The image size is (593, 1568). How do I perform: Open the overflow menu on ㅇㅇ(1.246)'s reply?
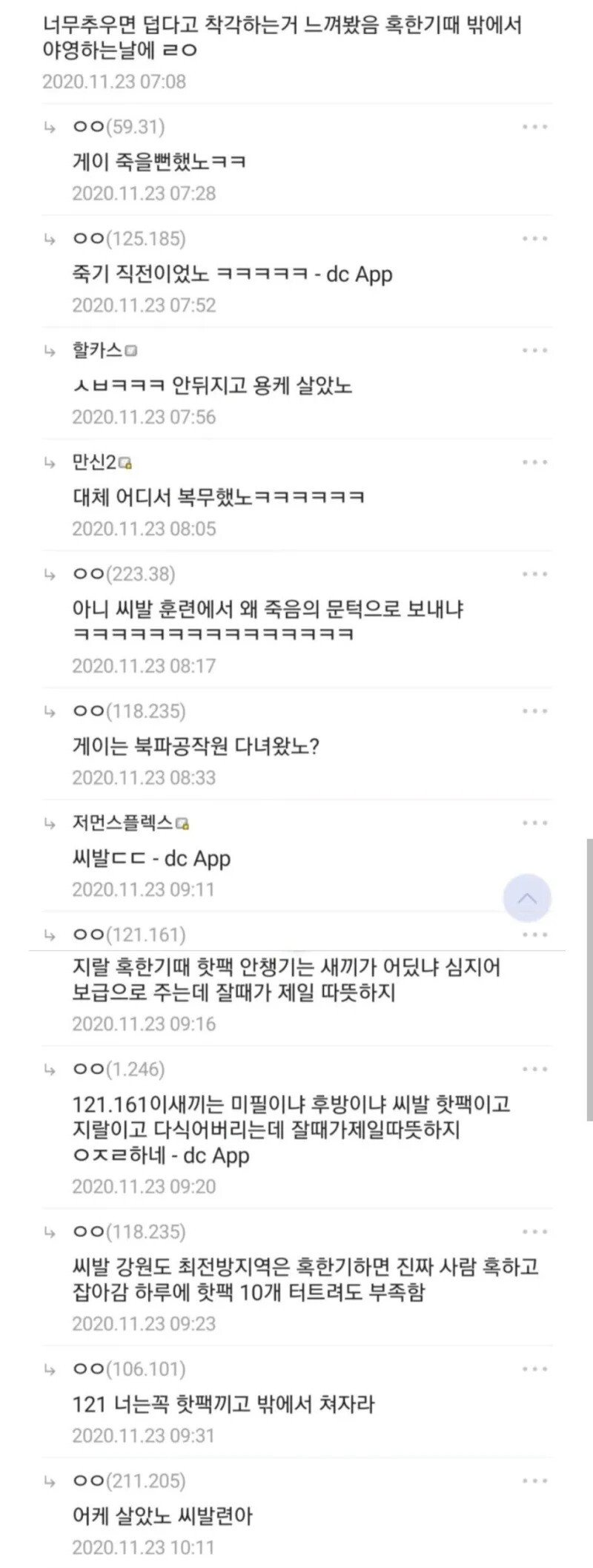pyautogui.click(x=534, y=1070)
